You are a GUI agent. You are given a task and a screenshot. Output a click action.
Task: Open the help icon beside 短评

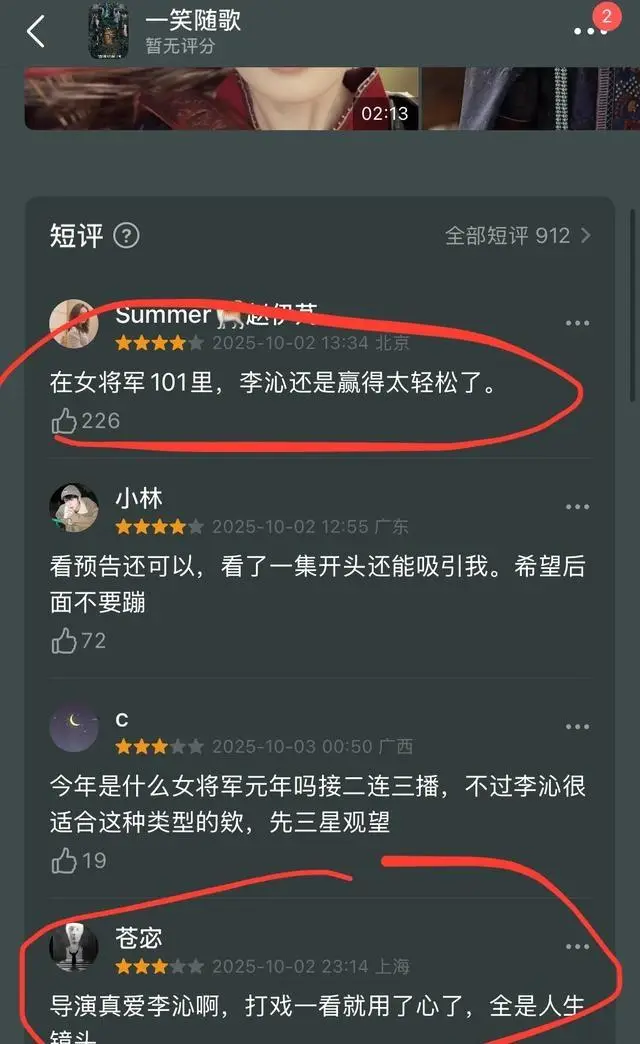tap(126, 236)
